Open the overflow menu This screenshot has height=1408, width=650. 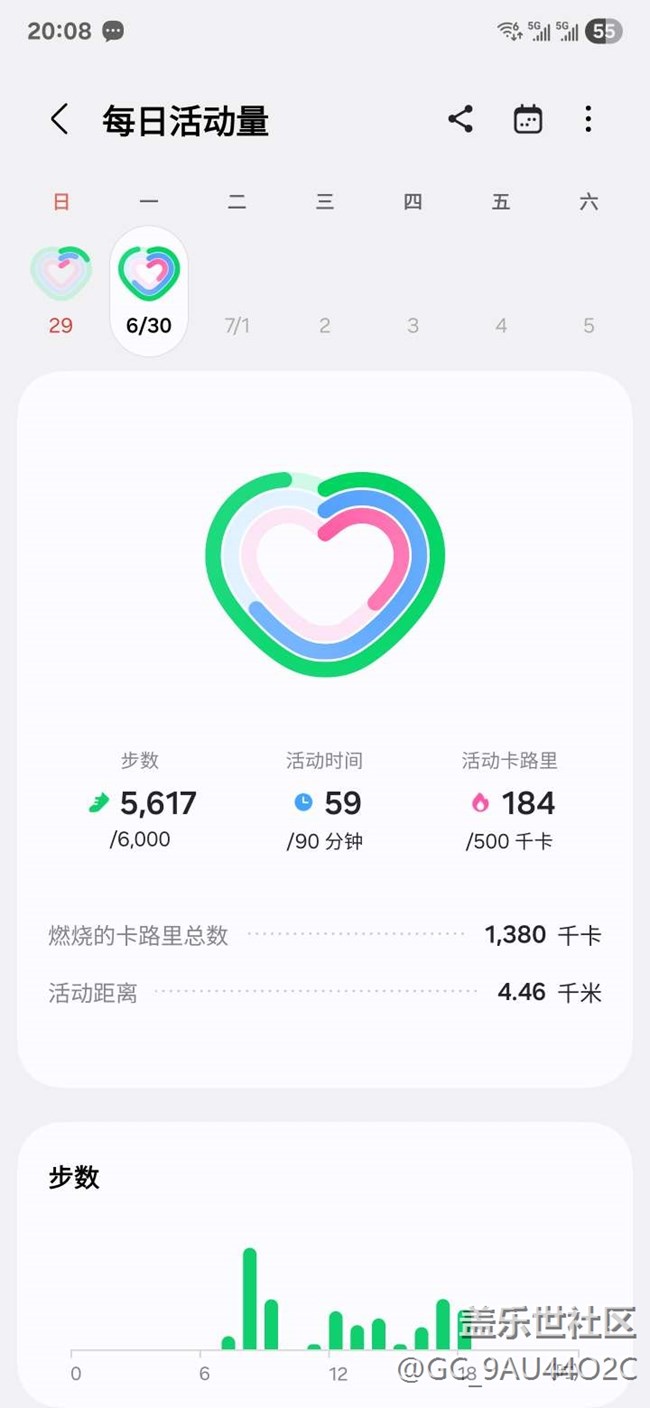[x=588, y=120]
